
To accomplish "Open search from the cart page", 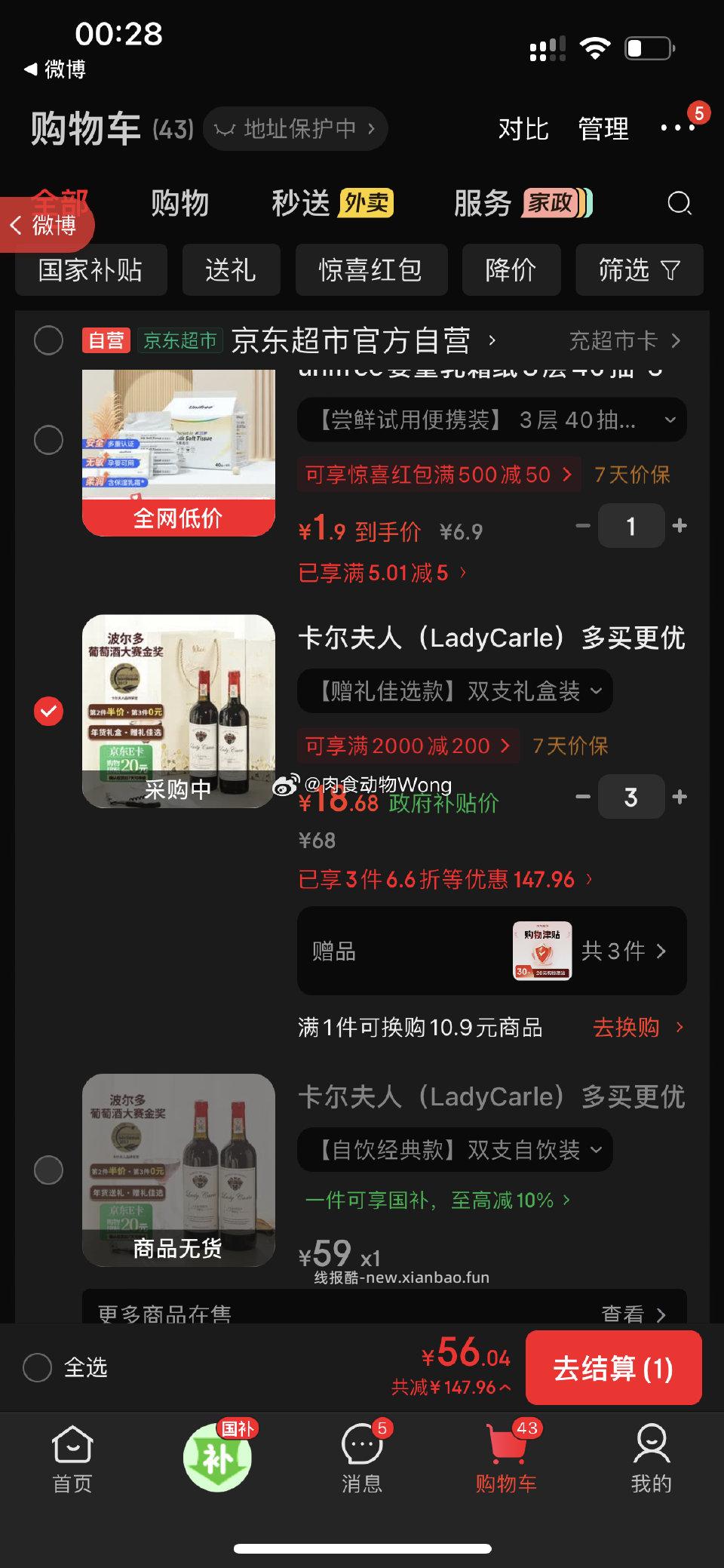I will pyautogui.click(x=678, y=204).
